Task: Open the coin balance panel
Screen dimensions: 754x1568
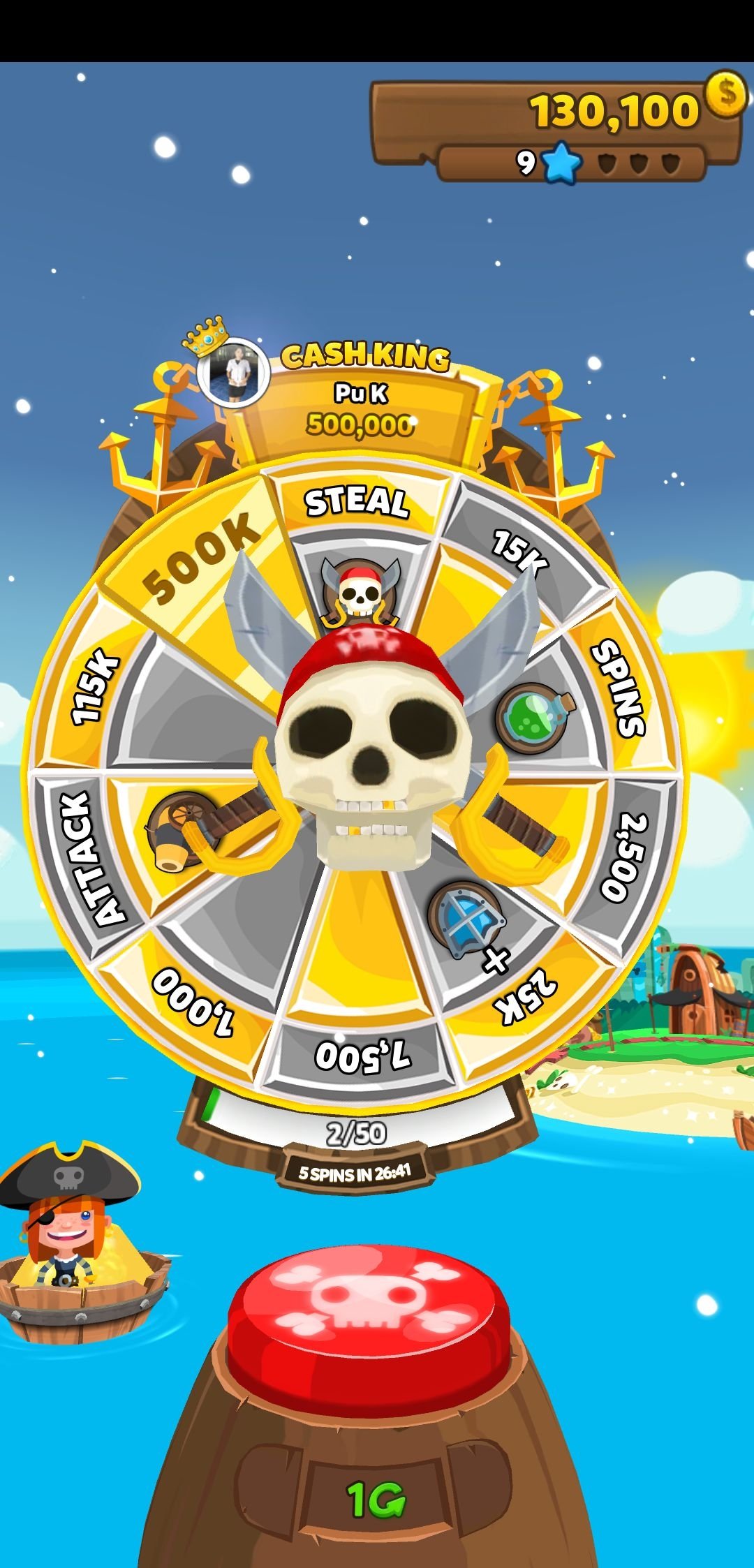Action: point(555,124)
